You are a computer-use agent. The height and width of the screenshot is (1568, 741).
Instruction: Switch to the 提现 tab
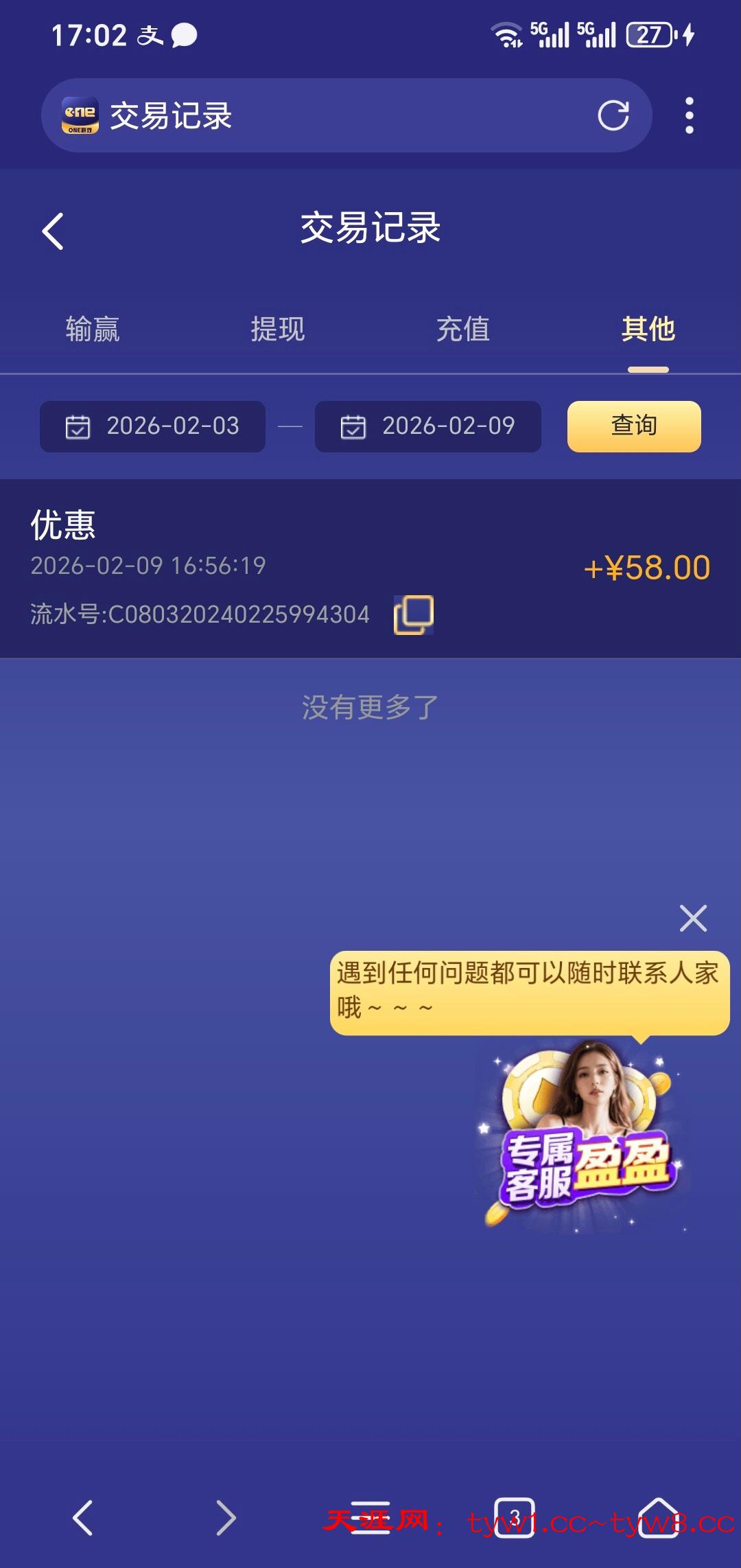point(278,330)
